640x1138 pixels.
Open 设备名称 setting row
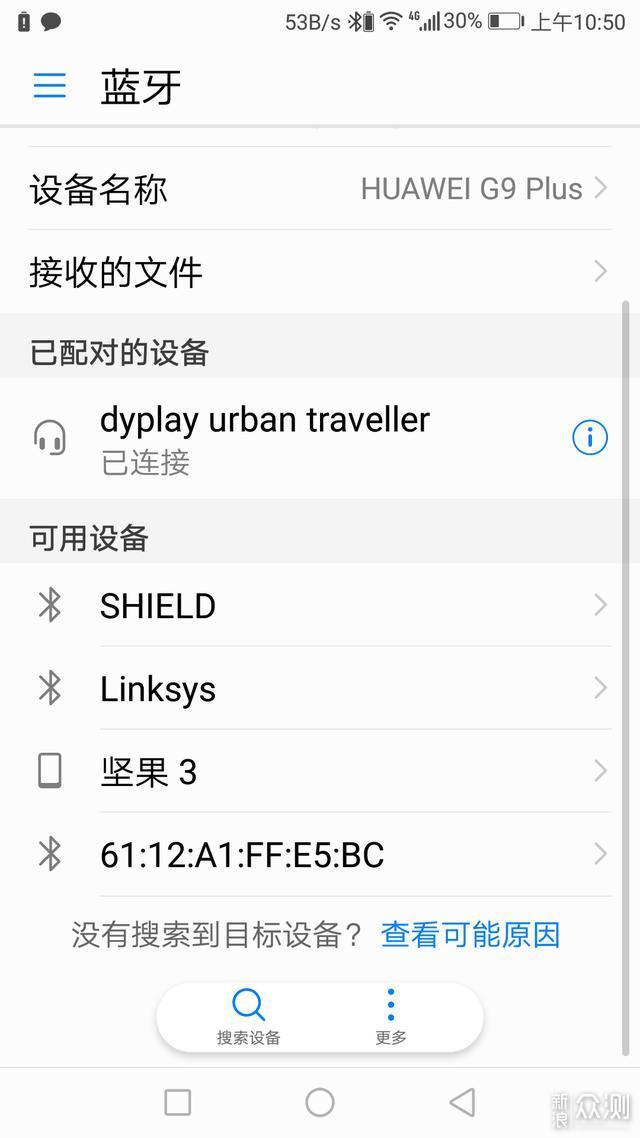[x=320, y=189]
